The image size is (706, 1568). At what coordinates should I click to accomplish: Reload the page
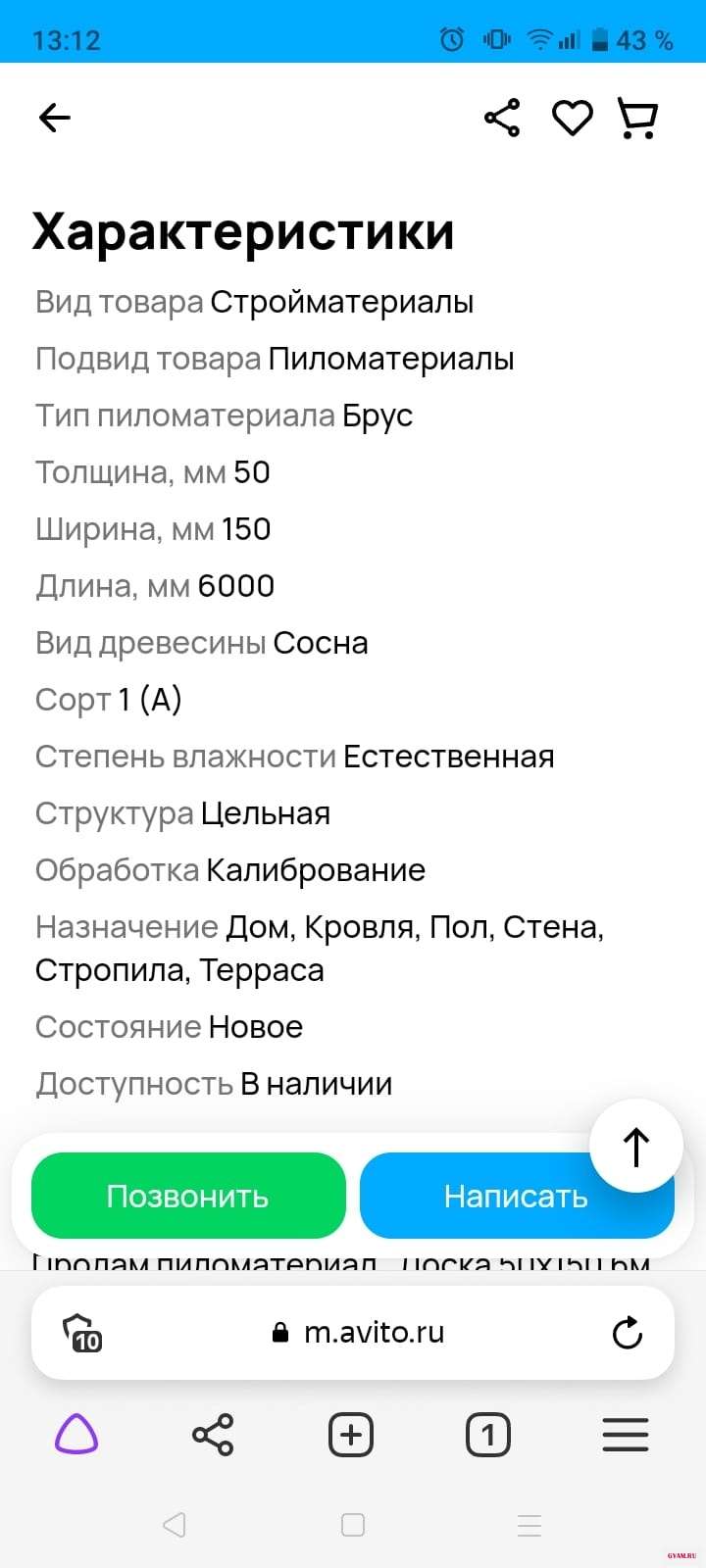(627, 1333)
